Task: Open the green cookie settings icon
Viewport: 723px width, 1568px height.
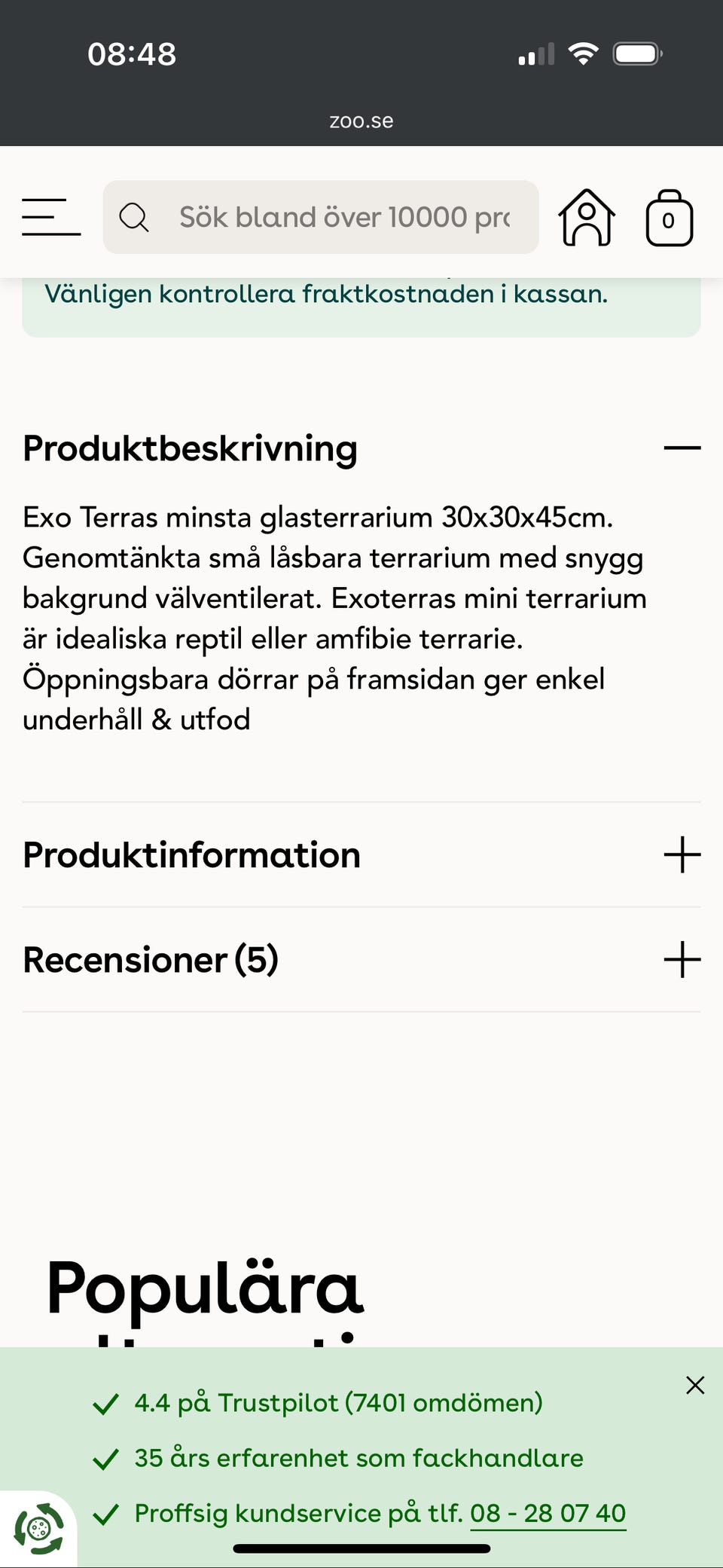Action: click(x=39, y=1528)
